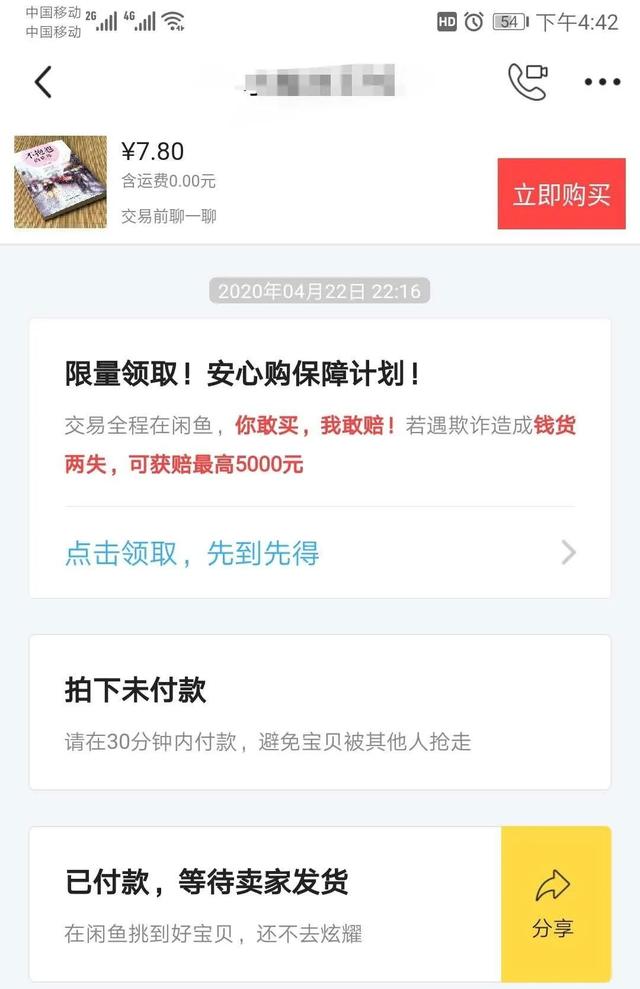Start a video call with the seller
Screen dimensions: 640x989
[527, 82]
